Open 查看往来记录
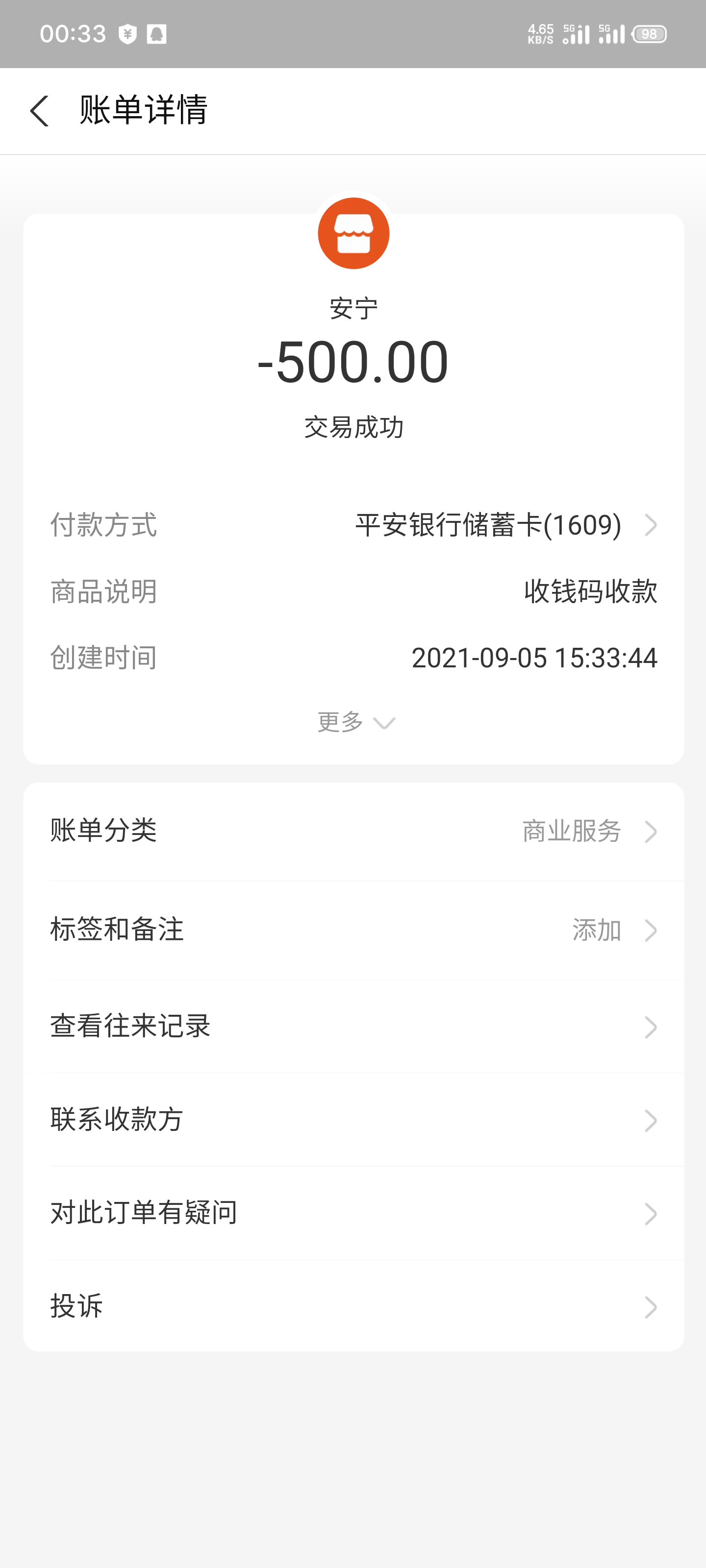Viewport: 706px width, 1568px height. click(x=353, y=1026)
